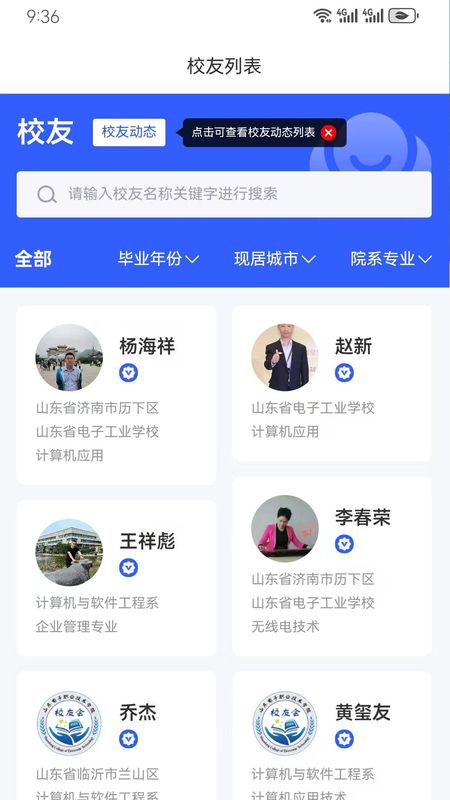This screenshot has width=450, height=800.
Task: Expand the 毕业年份 dropdown
Action: 158,259
